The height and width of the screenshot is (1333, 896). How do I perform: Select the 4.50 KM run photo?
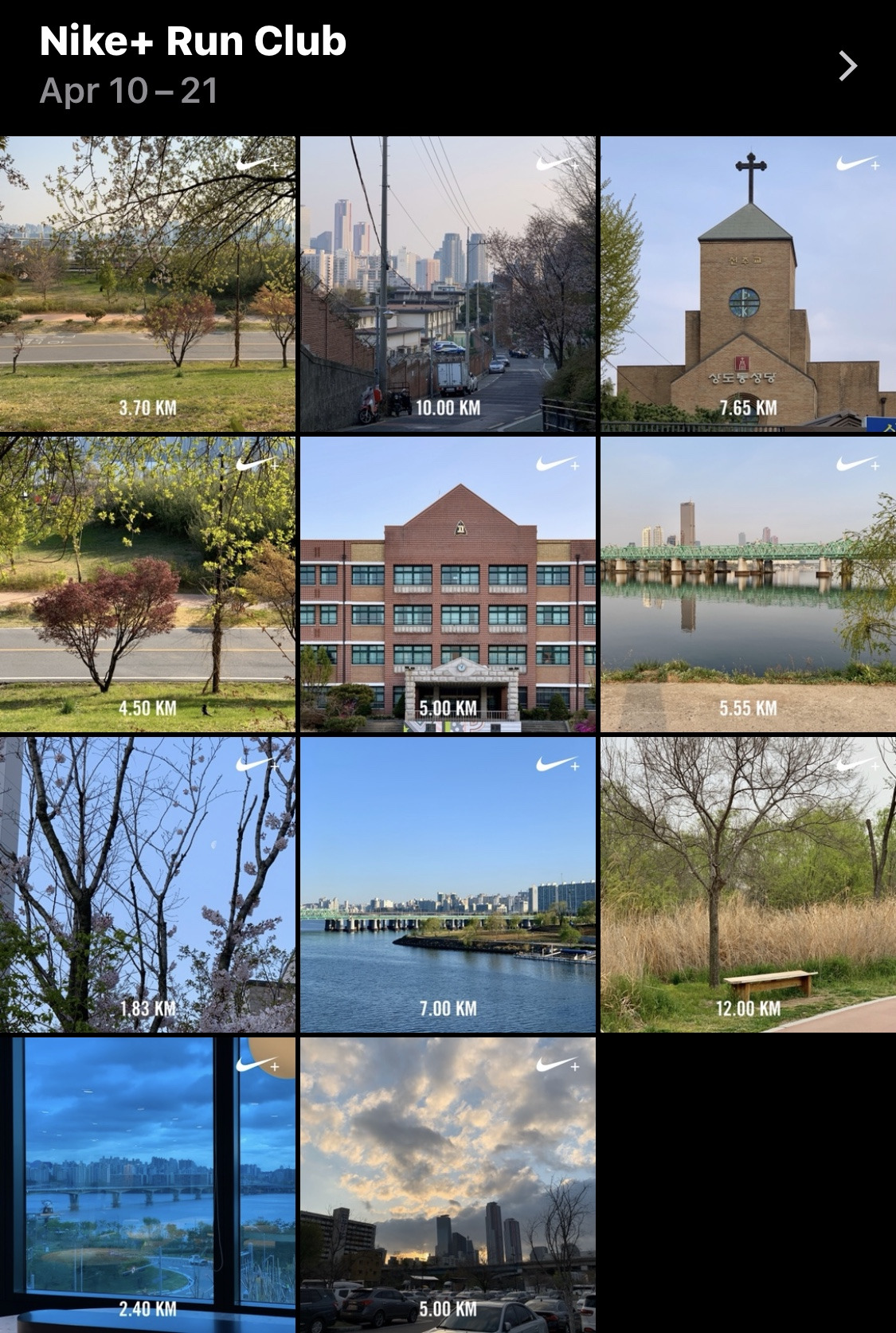pyautogui.click(x=147, y=584)
